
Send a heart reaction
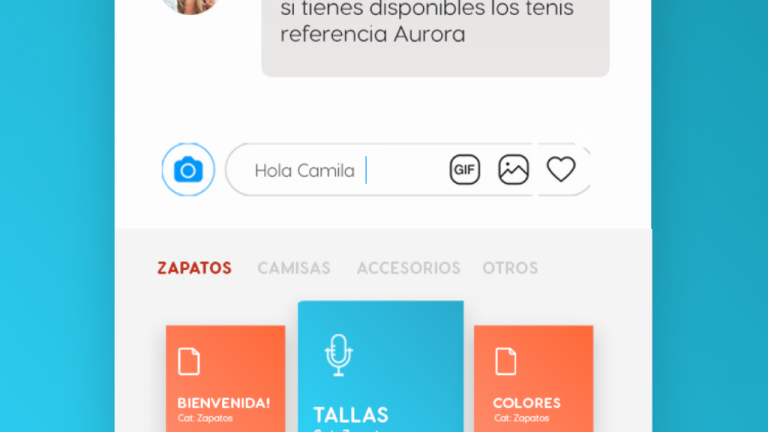coord(561,170)
